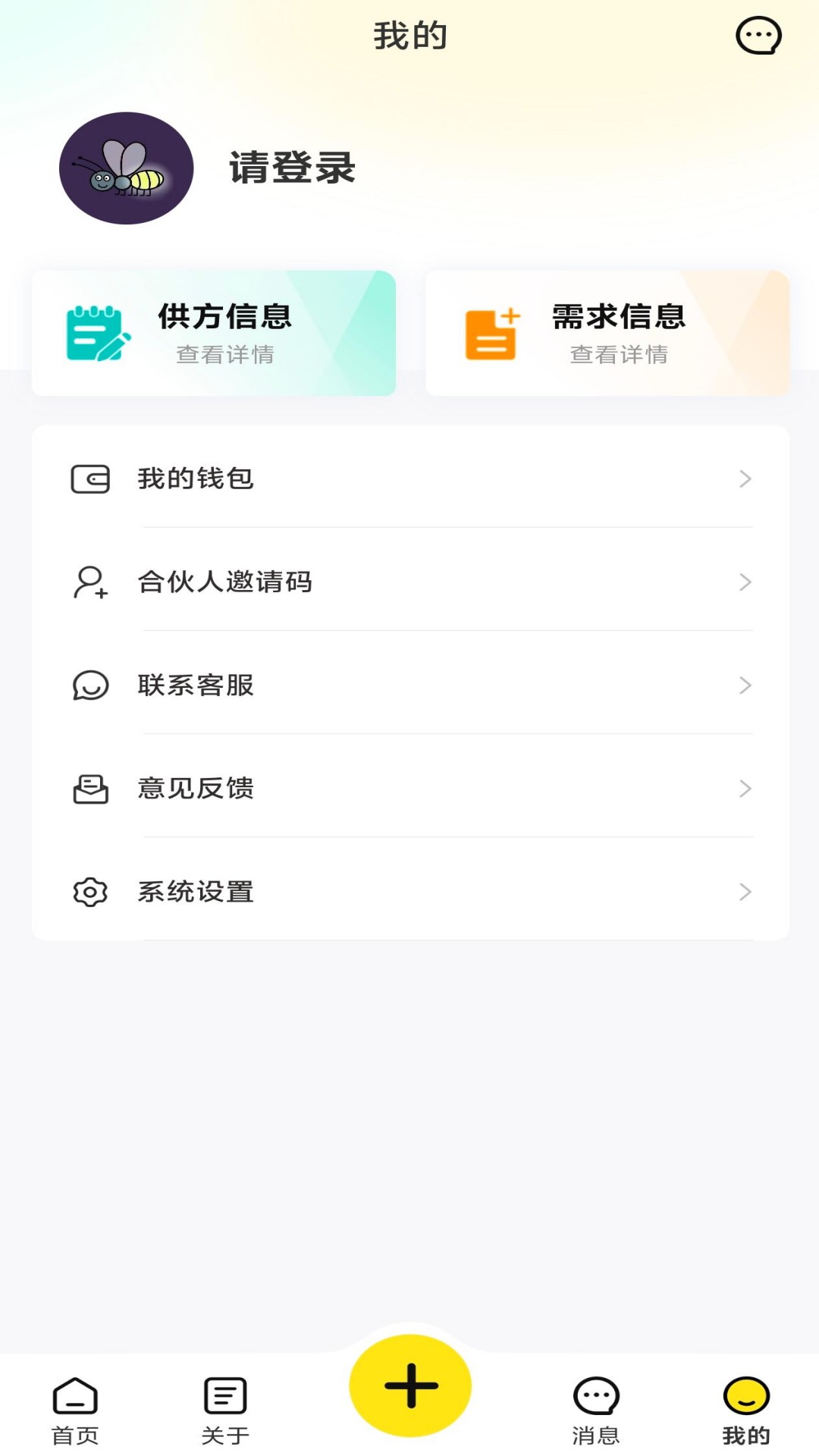Screen dimensions: 819x1456
Task: Click the orange 需求信息 document icon
Action: [490, 329]
